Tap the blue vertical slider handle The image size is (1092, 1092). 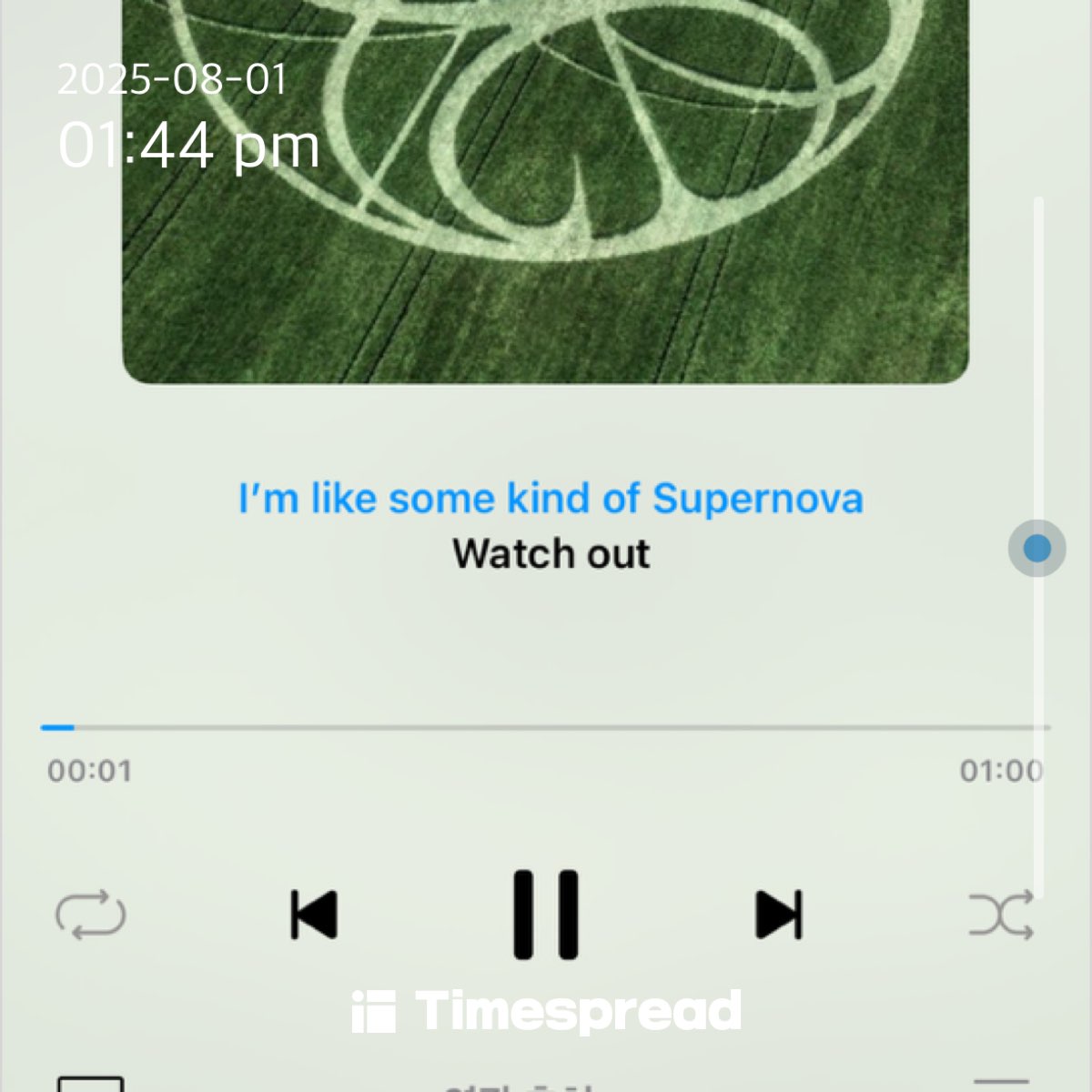tap(1036, 548)
